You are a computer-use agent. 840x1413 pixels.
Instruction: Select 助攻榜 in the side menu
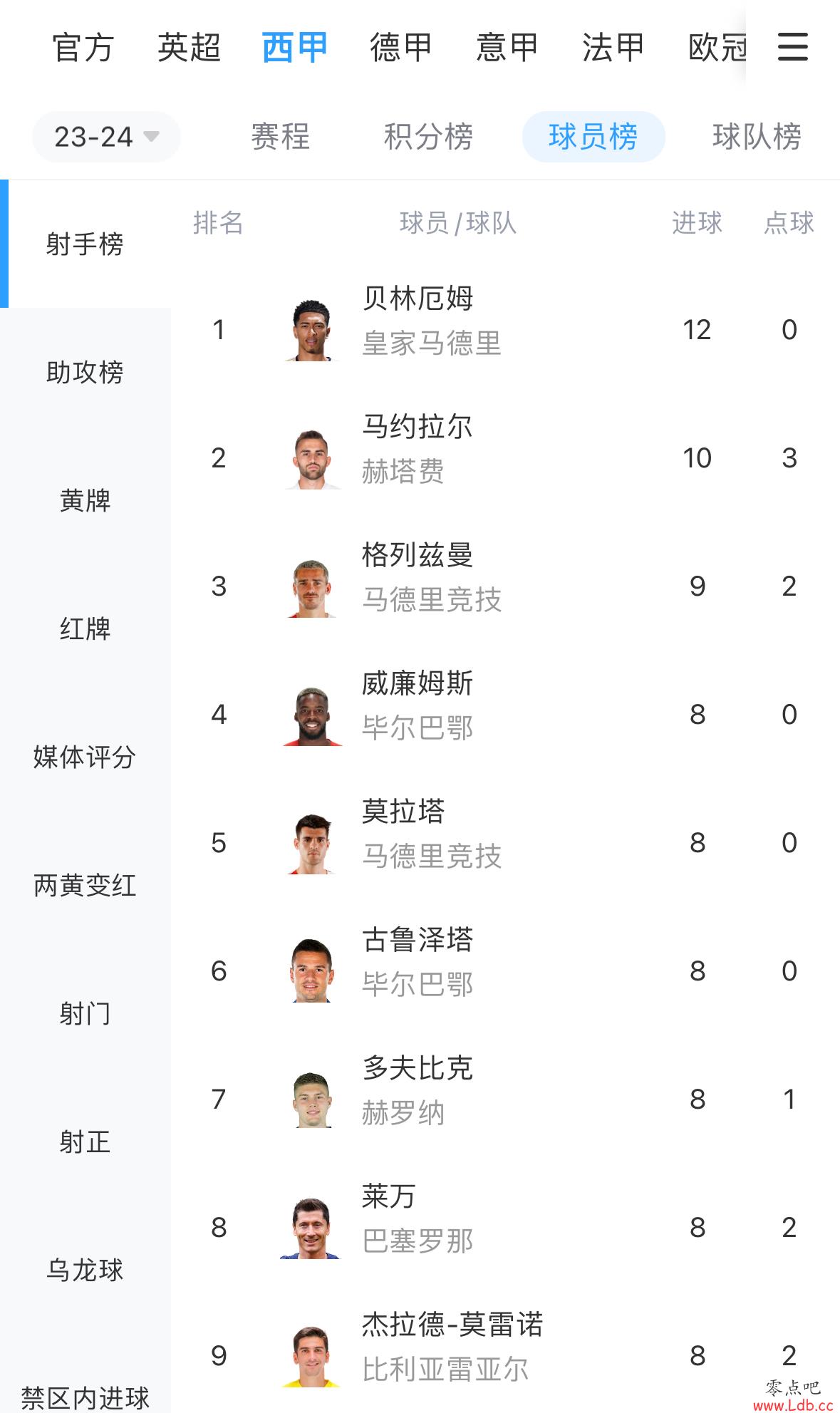85,372
